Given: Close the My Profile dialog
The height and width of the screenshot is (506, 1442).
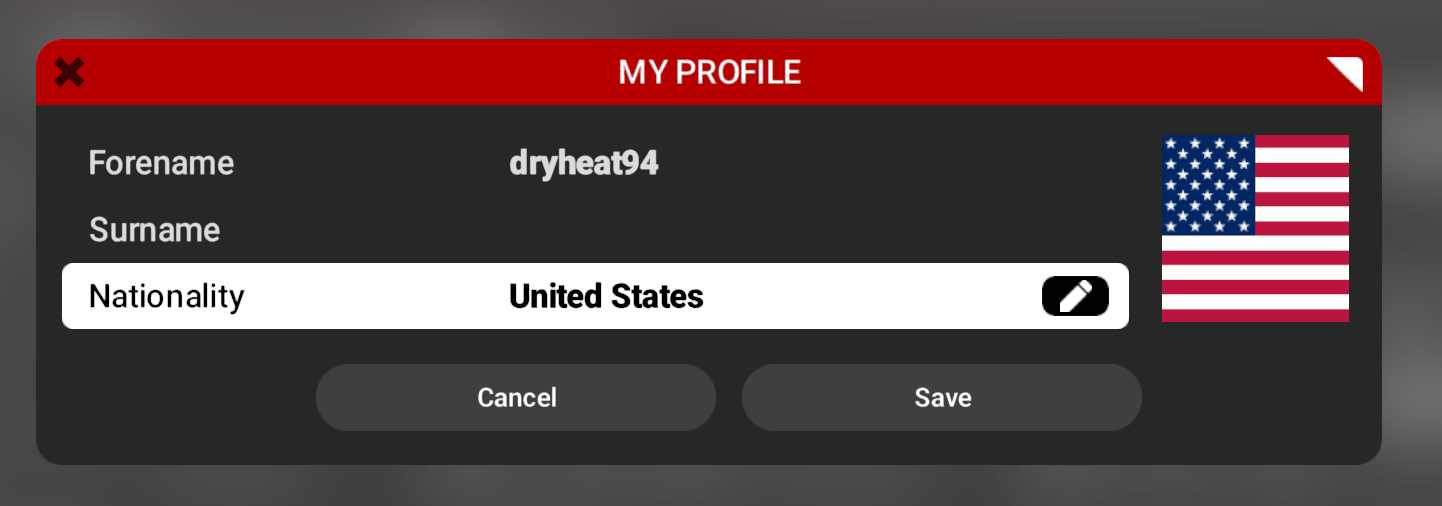Looking at the screenshot, I should (x=69, y=72).
